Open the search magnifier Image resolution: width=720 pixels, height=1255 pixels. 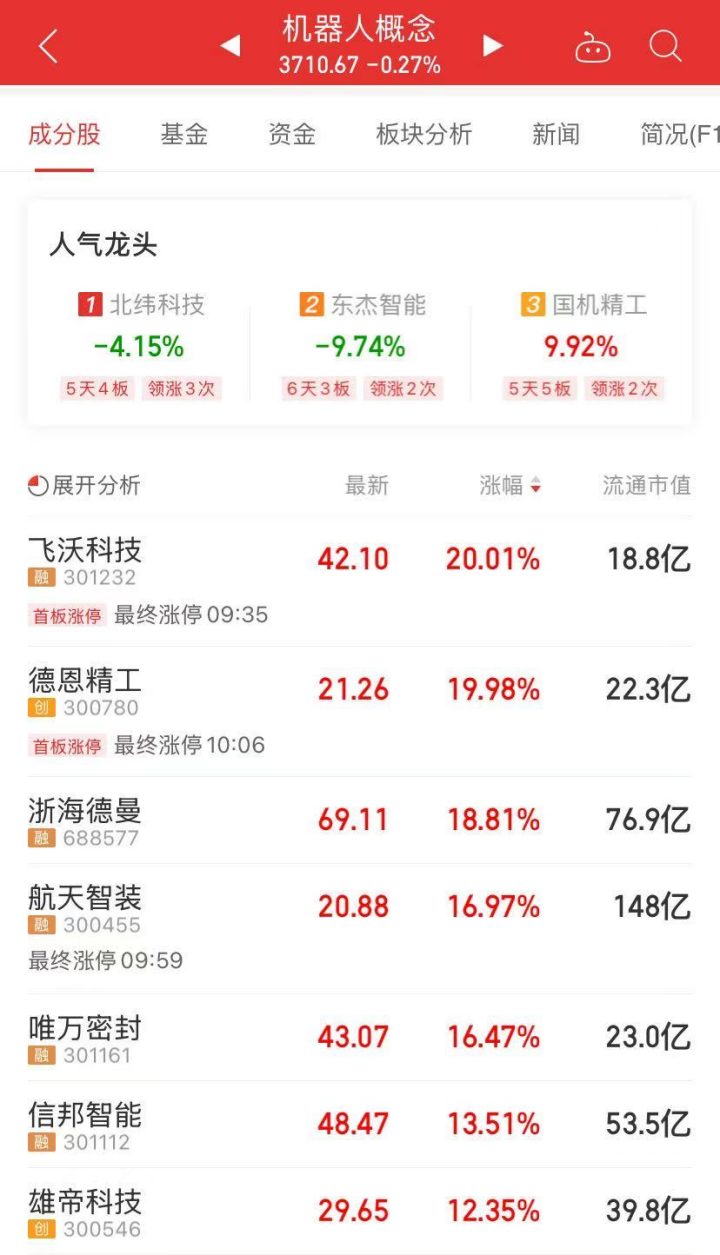click(665, 46)
